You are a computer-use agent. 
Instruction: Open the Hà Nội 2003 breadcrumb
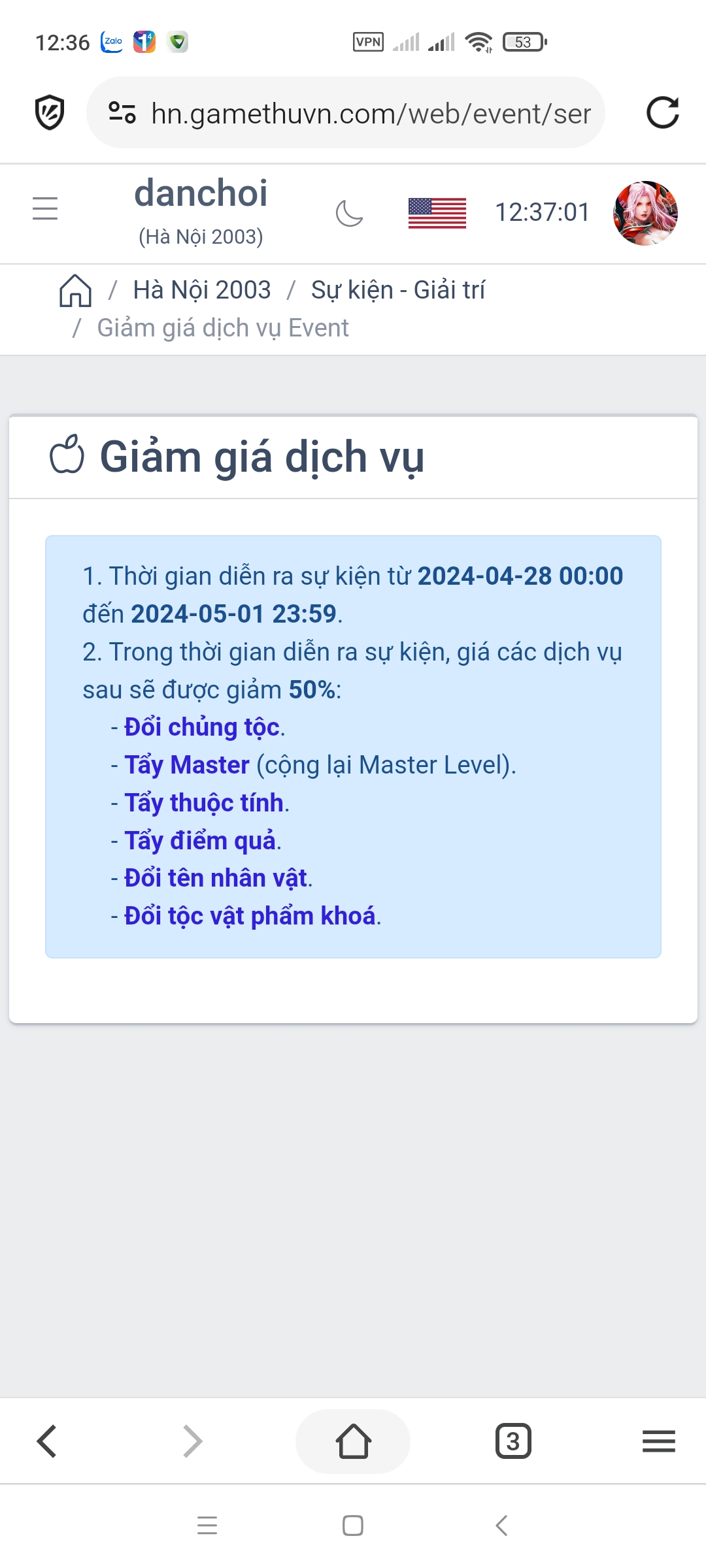[x=201, y=290]
